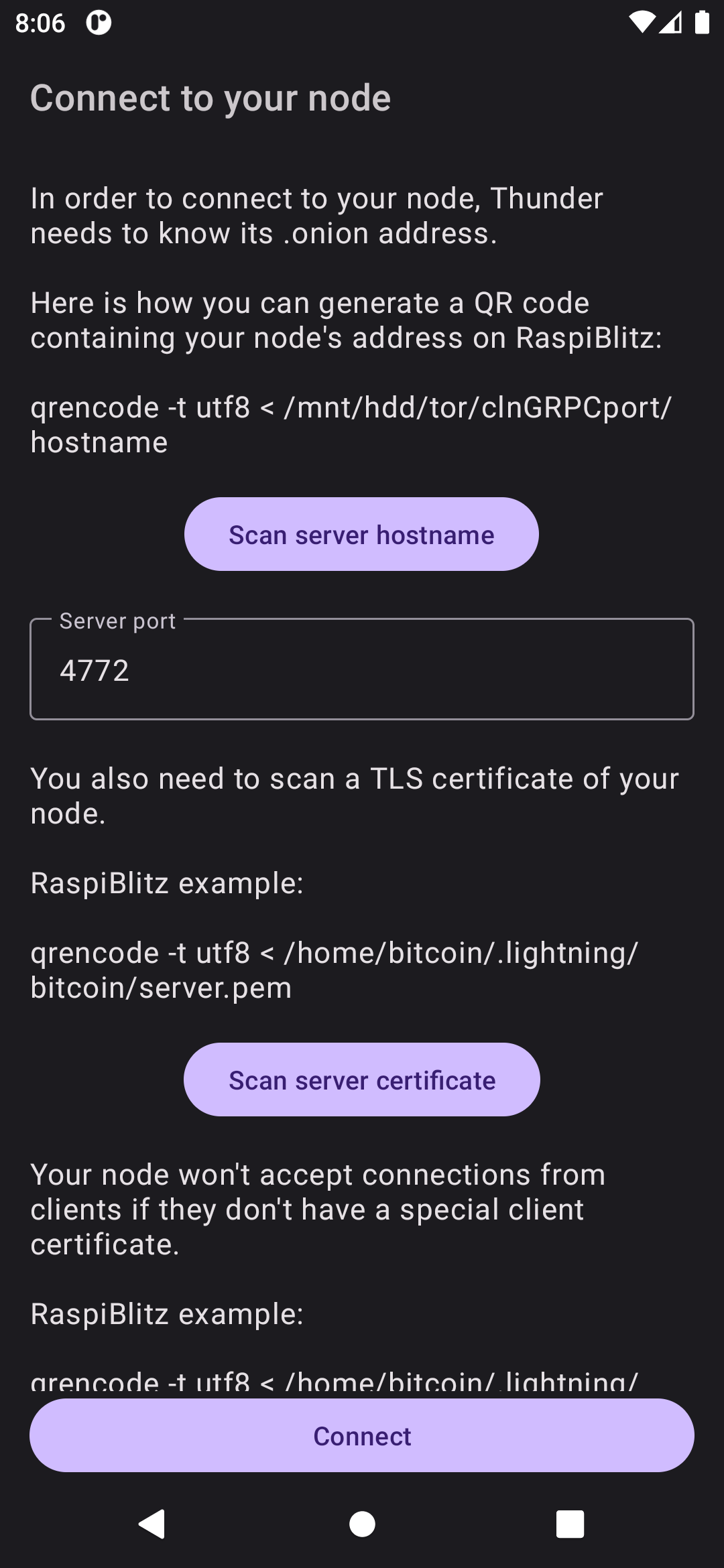Edit the Server port field

click(x=361, y=669)
